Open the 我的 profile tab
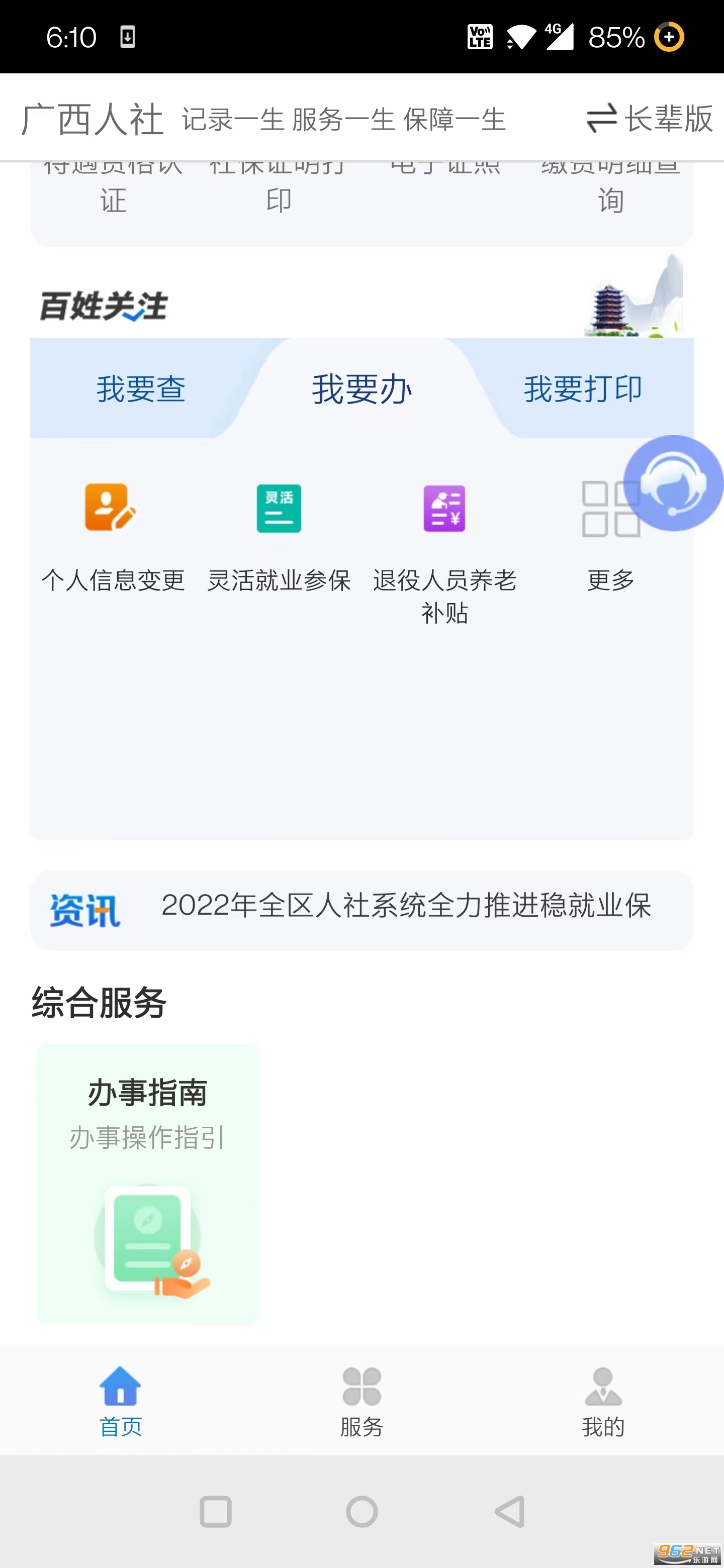Viewport: 724px width, 1568px height. (603, 1401)
